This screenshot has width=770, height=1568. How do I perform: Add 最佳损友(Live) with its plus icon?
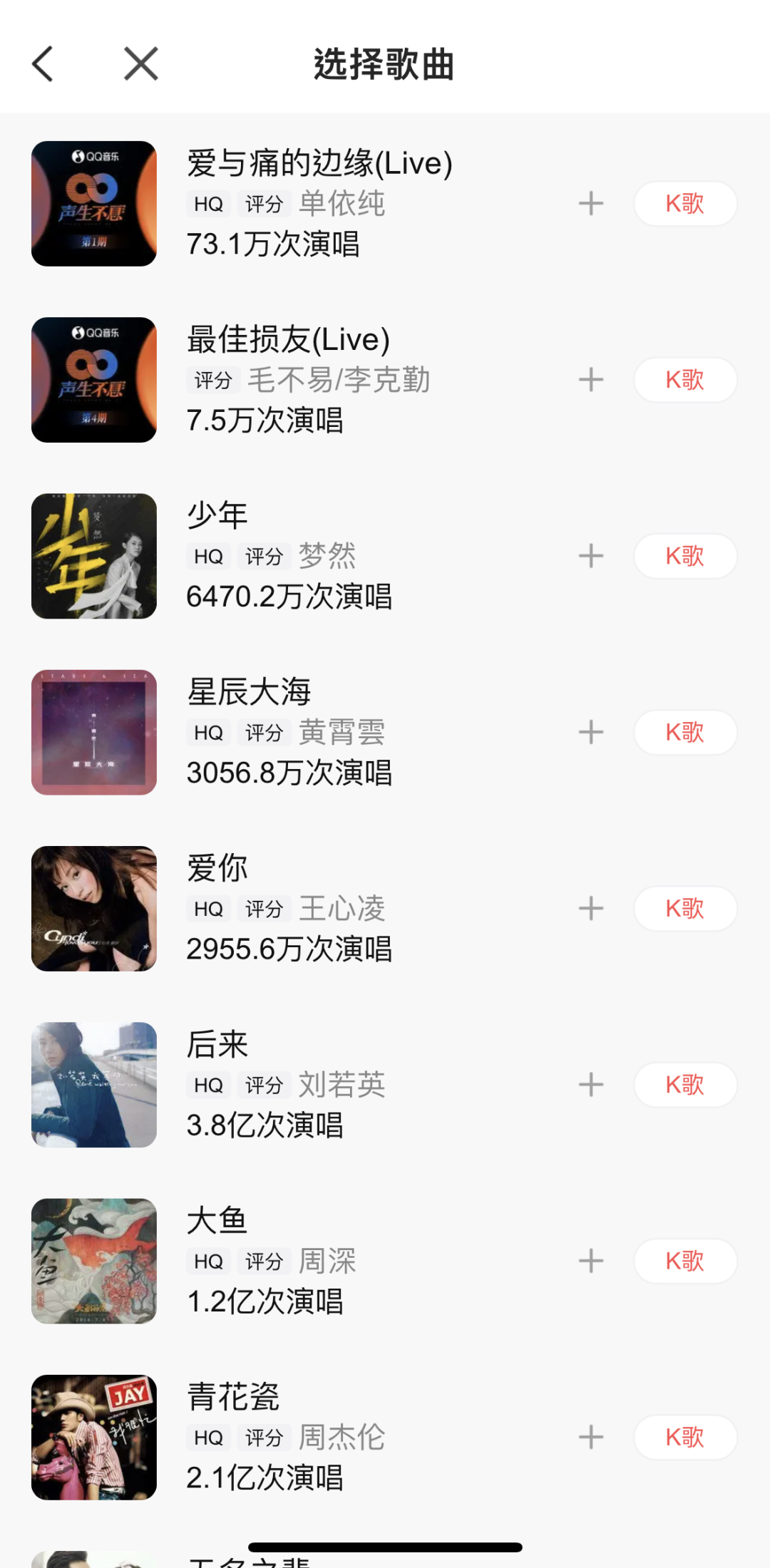(590, 380)
